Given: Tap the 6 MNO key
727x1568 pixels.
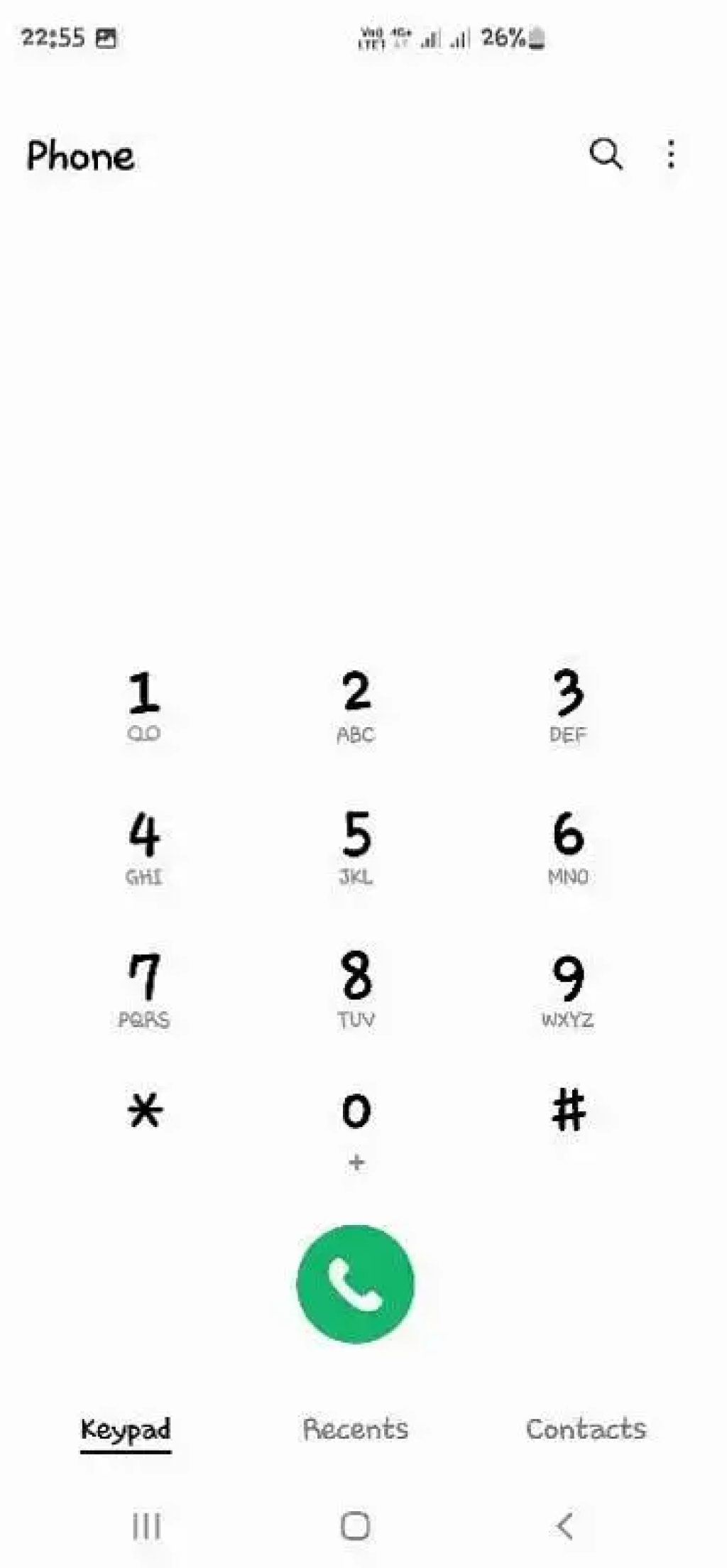Looking at the screenshot, I should point(568,846).
